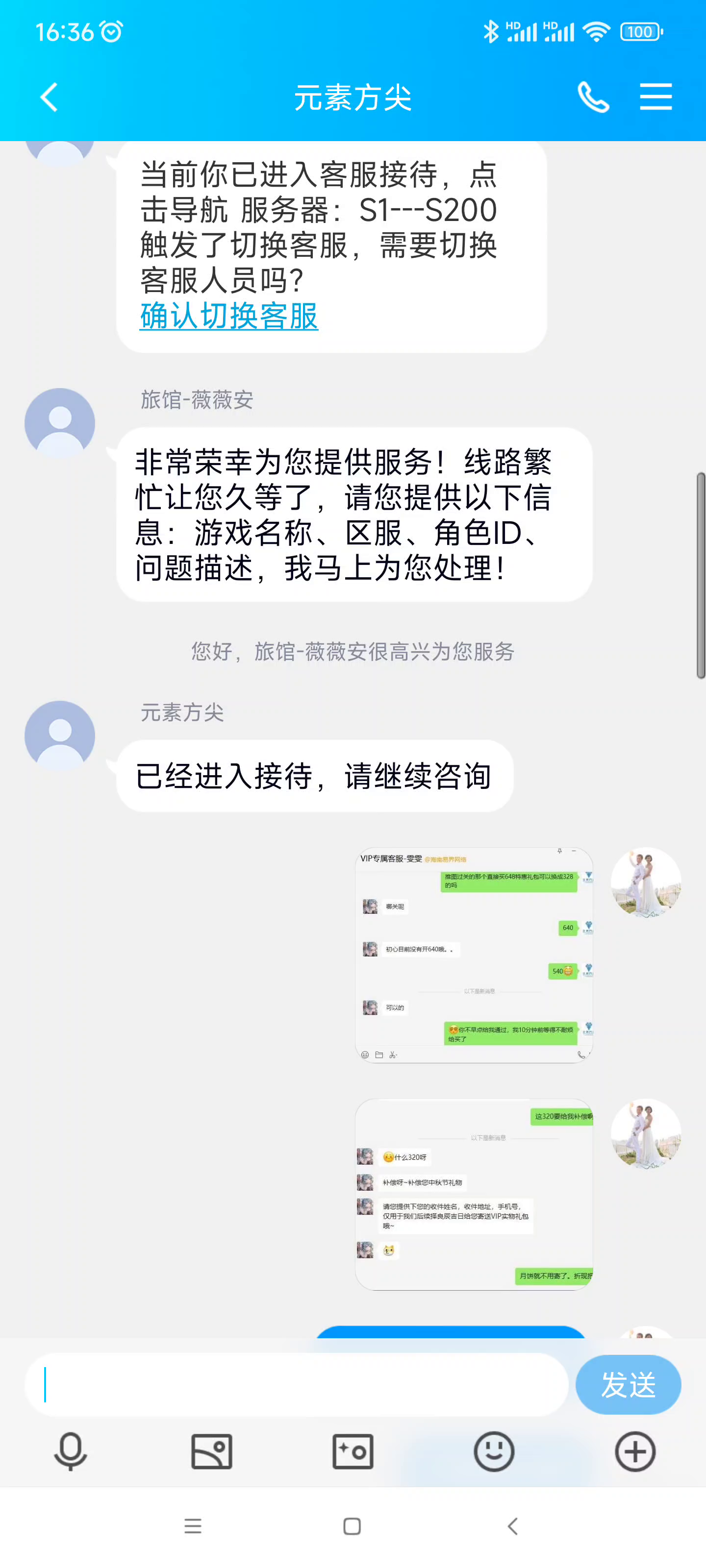Start a voice call via phone icon

[x=593, y=97]
